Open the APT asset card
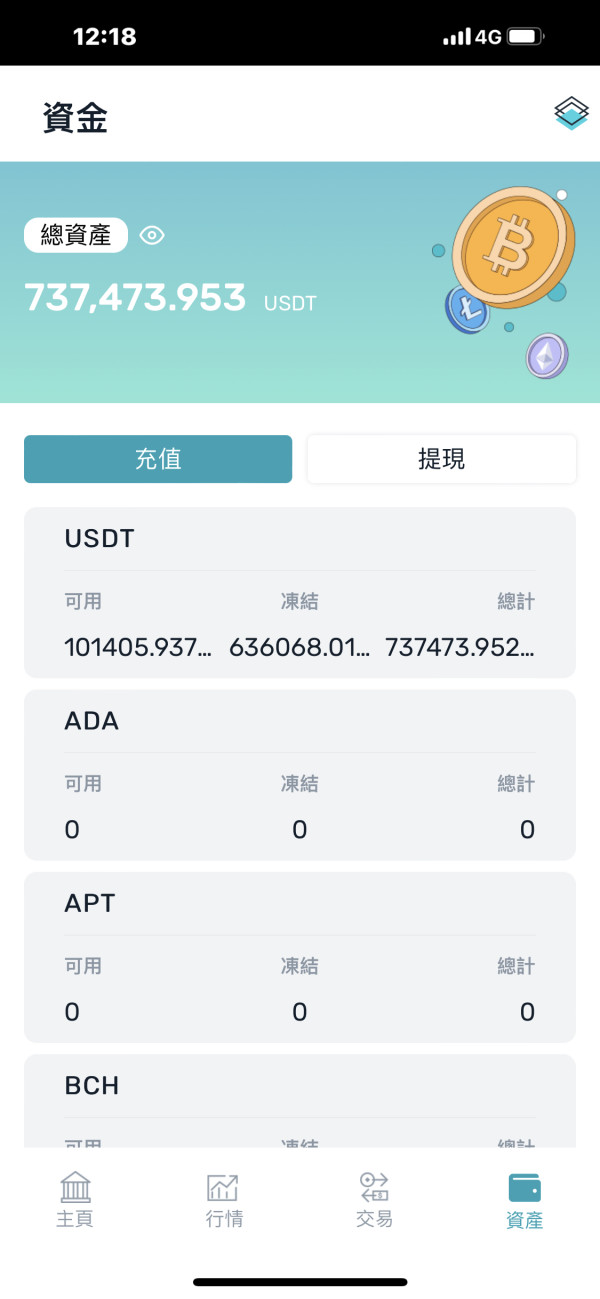 [x=300, y=957]
